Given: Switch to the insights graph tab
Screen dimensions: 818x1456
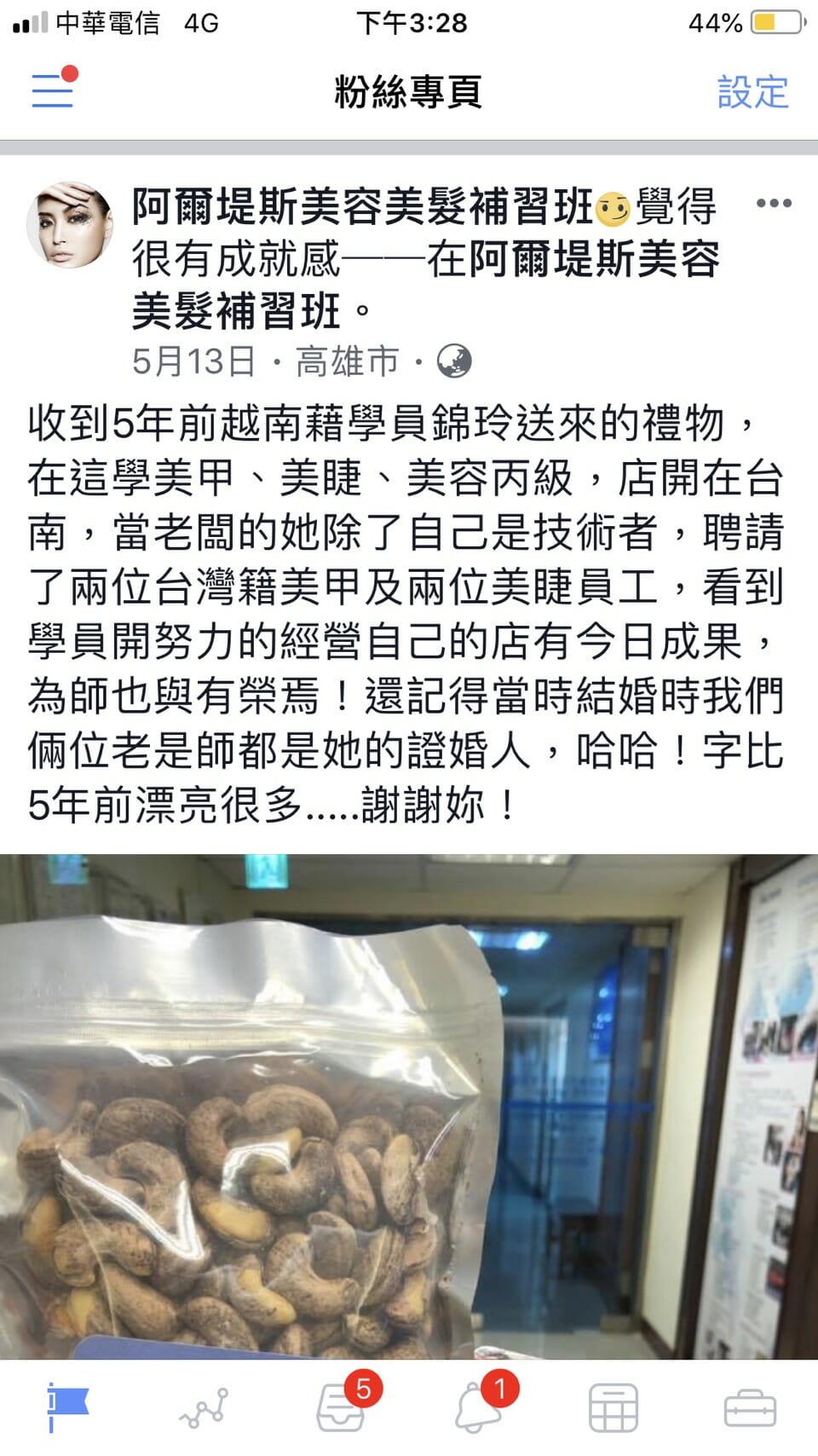Looking at the screenshot, I should (204, 1407).
